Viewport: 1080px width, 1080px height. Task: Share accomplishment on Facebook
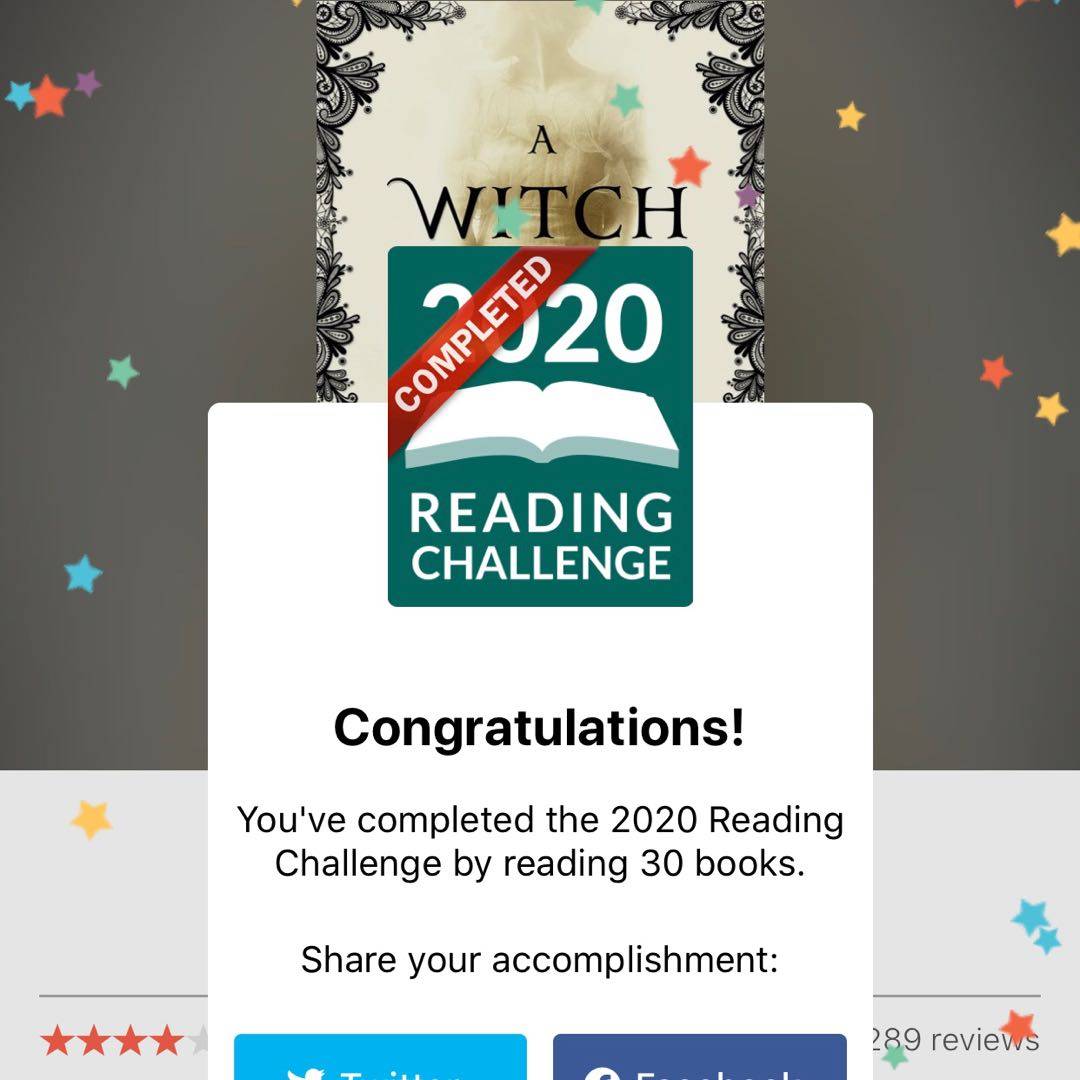699,1060
